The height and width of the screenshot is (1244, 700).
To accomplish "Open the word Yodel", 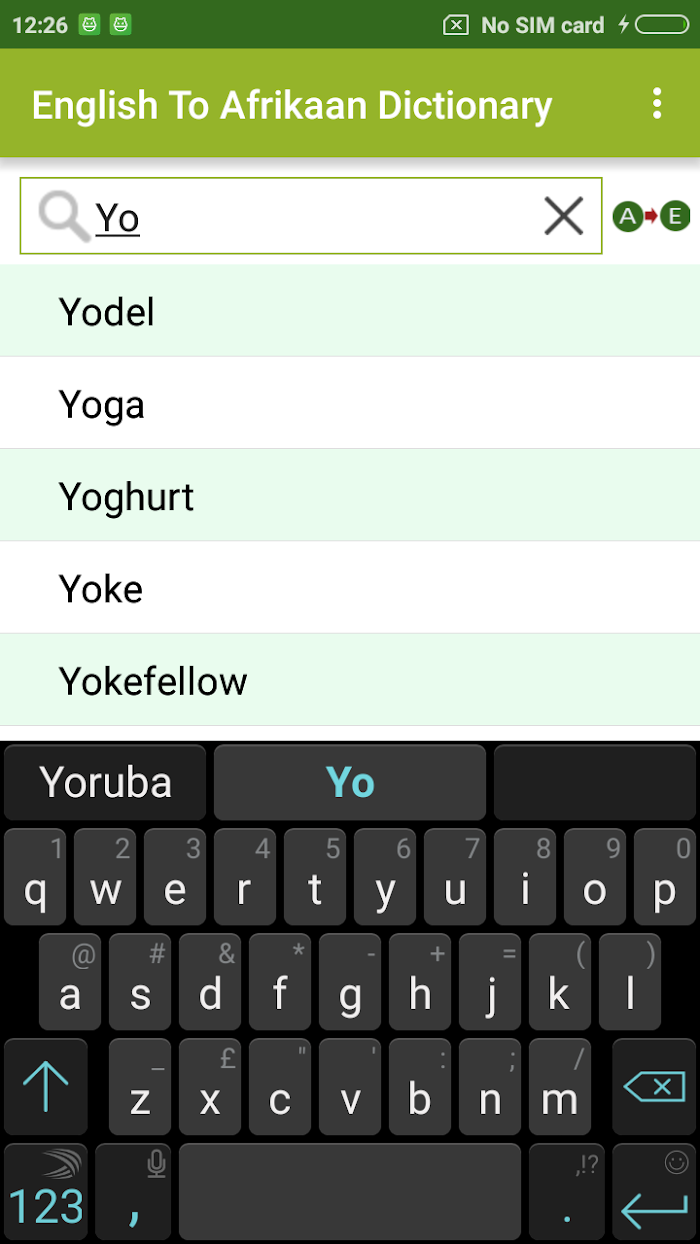I will point(350,311).
